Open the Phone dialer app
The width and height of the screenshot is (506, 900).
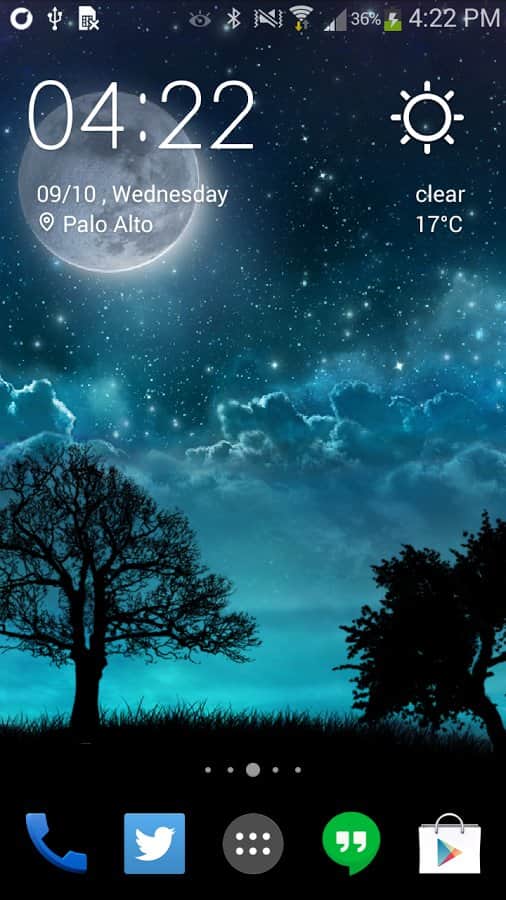click(x=56, y=843)
